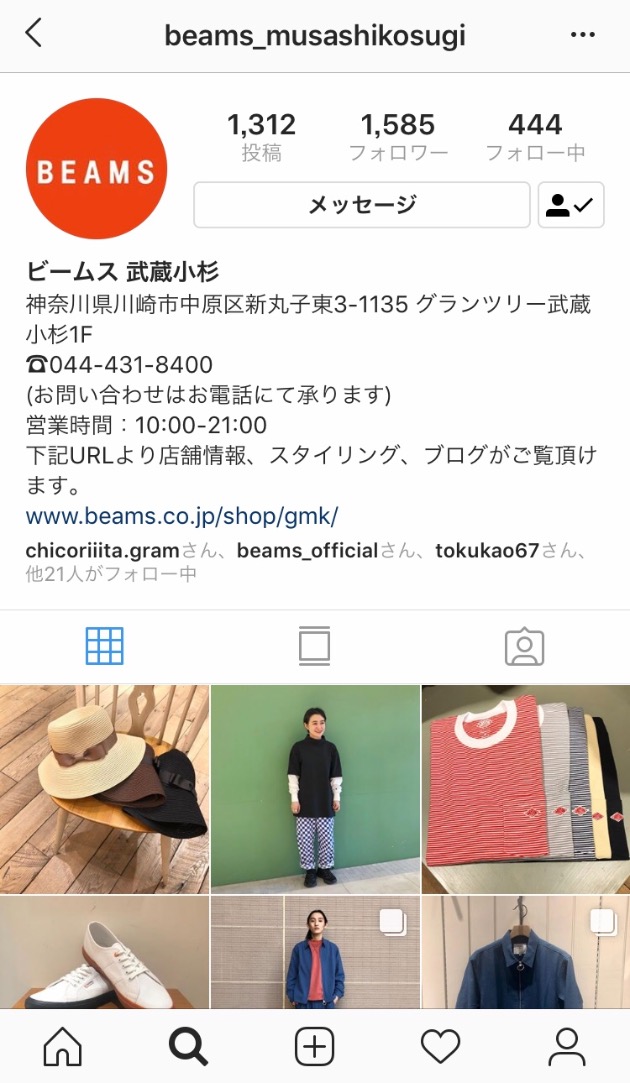Go back with the top-left arrow
The width and height of the screenshot is (630, 1083).
pyautogui.click(x=34, y=34)
